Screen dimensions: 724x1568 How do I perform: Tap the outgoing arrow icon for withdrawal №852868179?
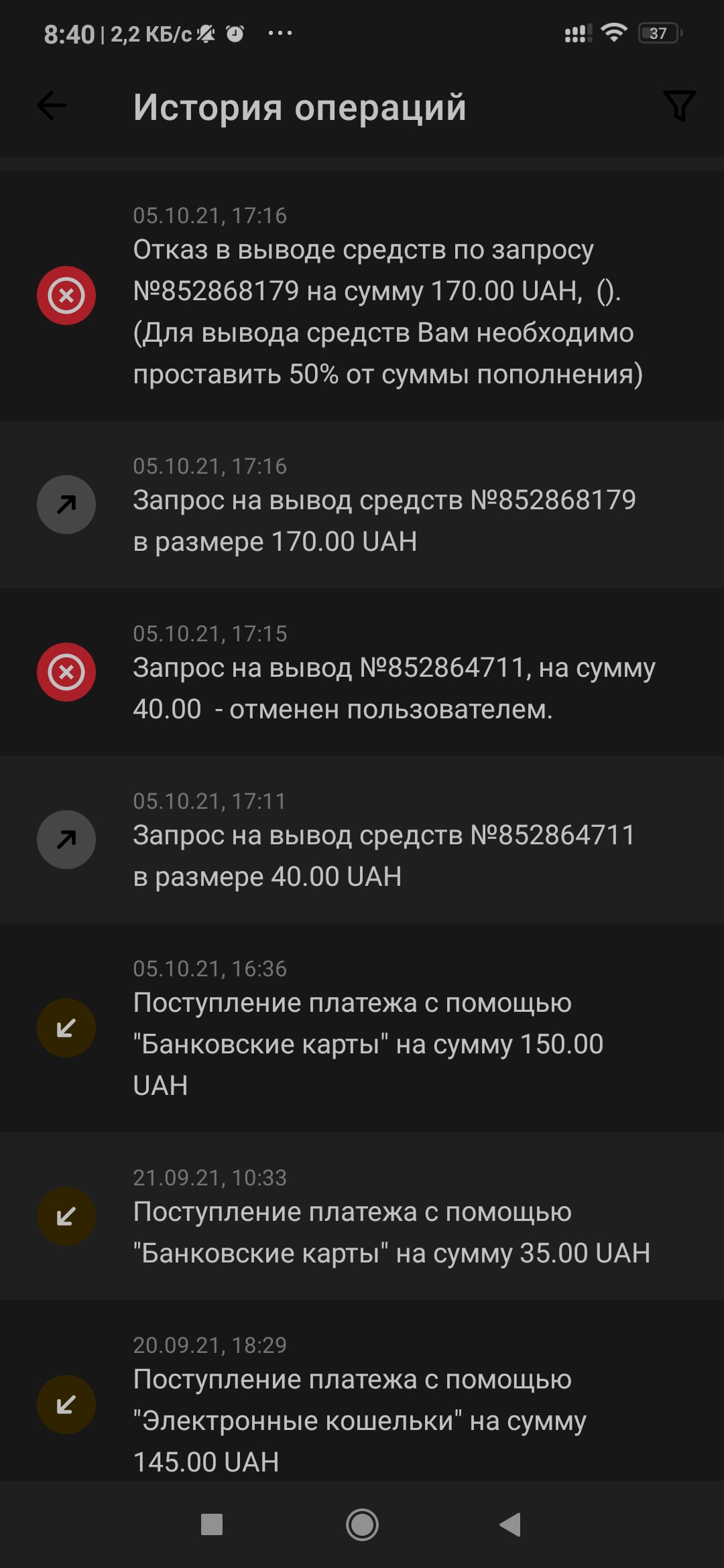pos(66,505)
